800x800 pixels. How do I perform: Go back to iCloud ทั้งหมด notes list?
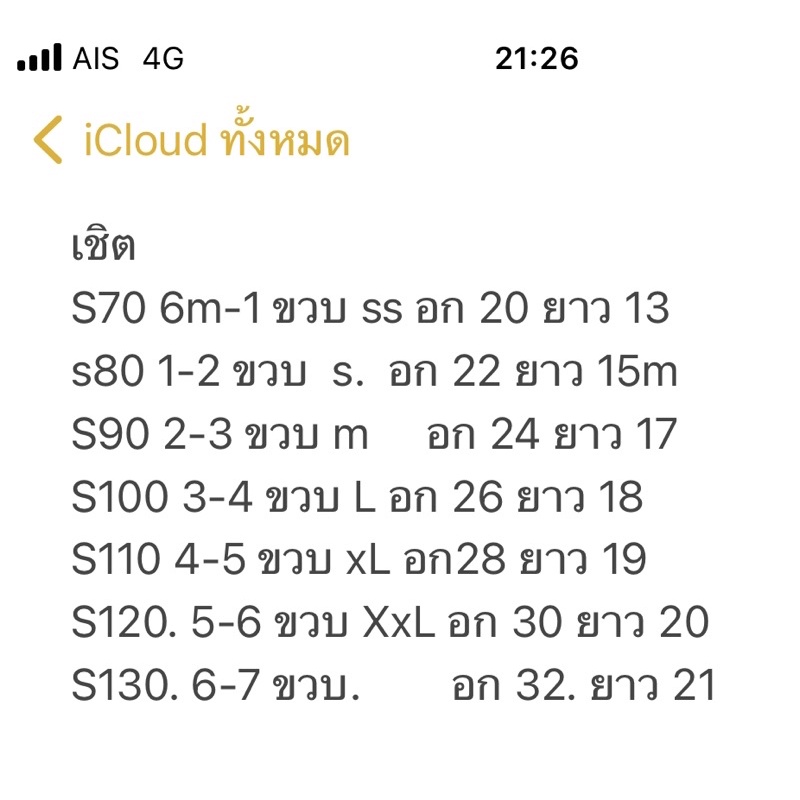[x=190, y=141]
